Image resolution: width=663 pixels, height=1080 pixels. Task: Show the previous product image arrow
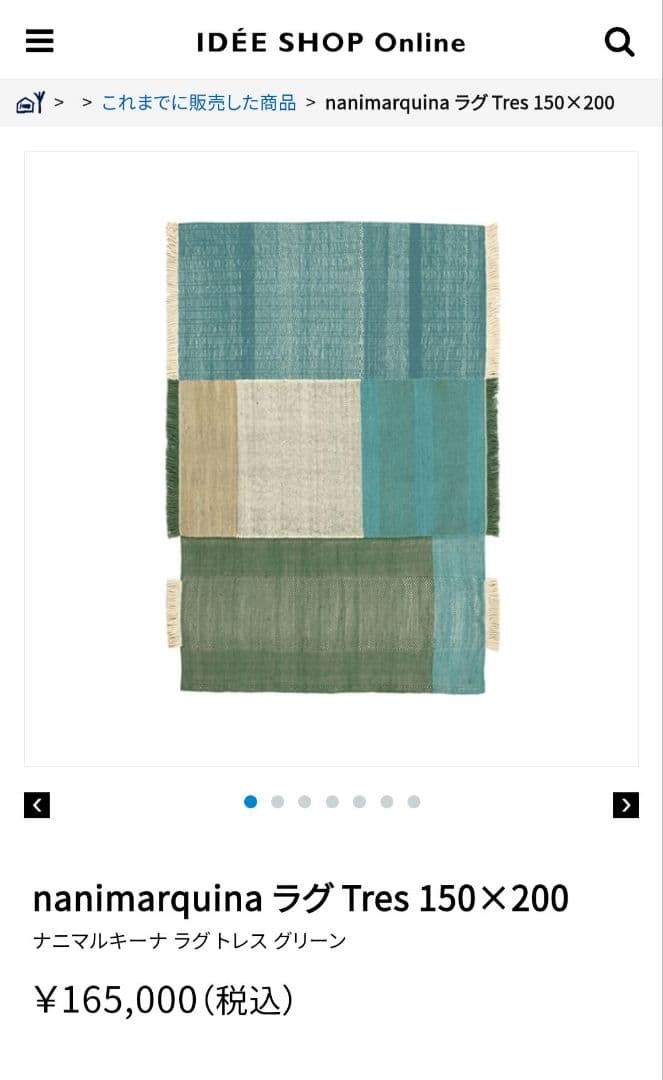pyautogui.click(x=37, y=804)
